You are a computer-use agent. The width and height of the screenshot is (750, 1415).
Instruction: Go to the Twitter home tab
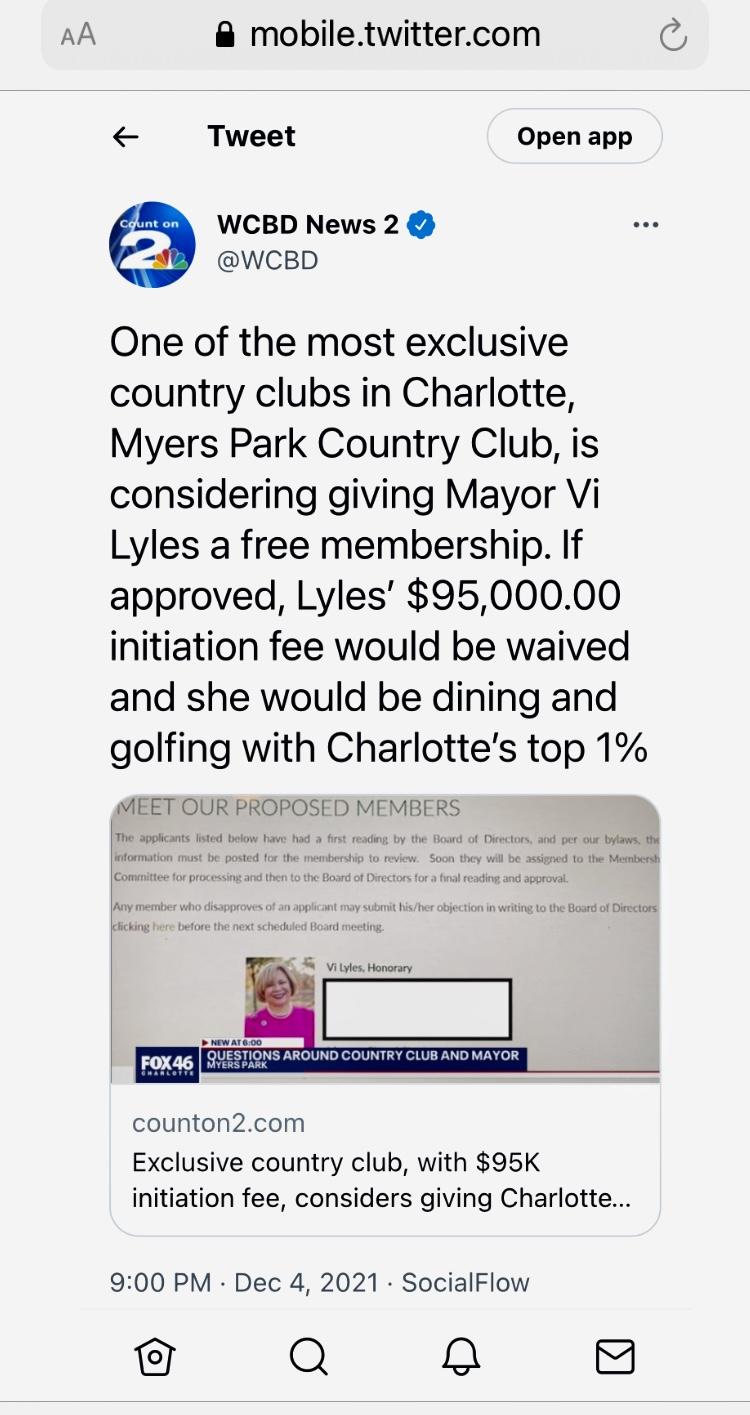[155, 1357]
